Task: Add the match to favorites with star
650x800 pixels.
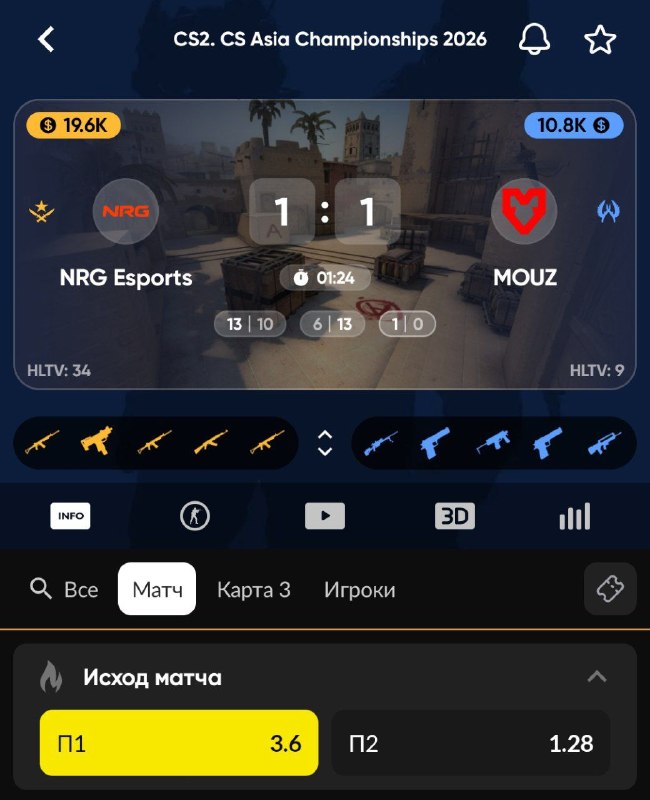Action: coord(600,39)
